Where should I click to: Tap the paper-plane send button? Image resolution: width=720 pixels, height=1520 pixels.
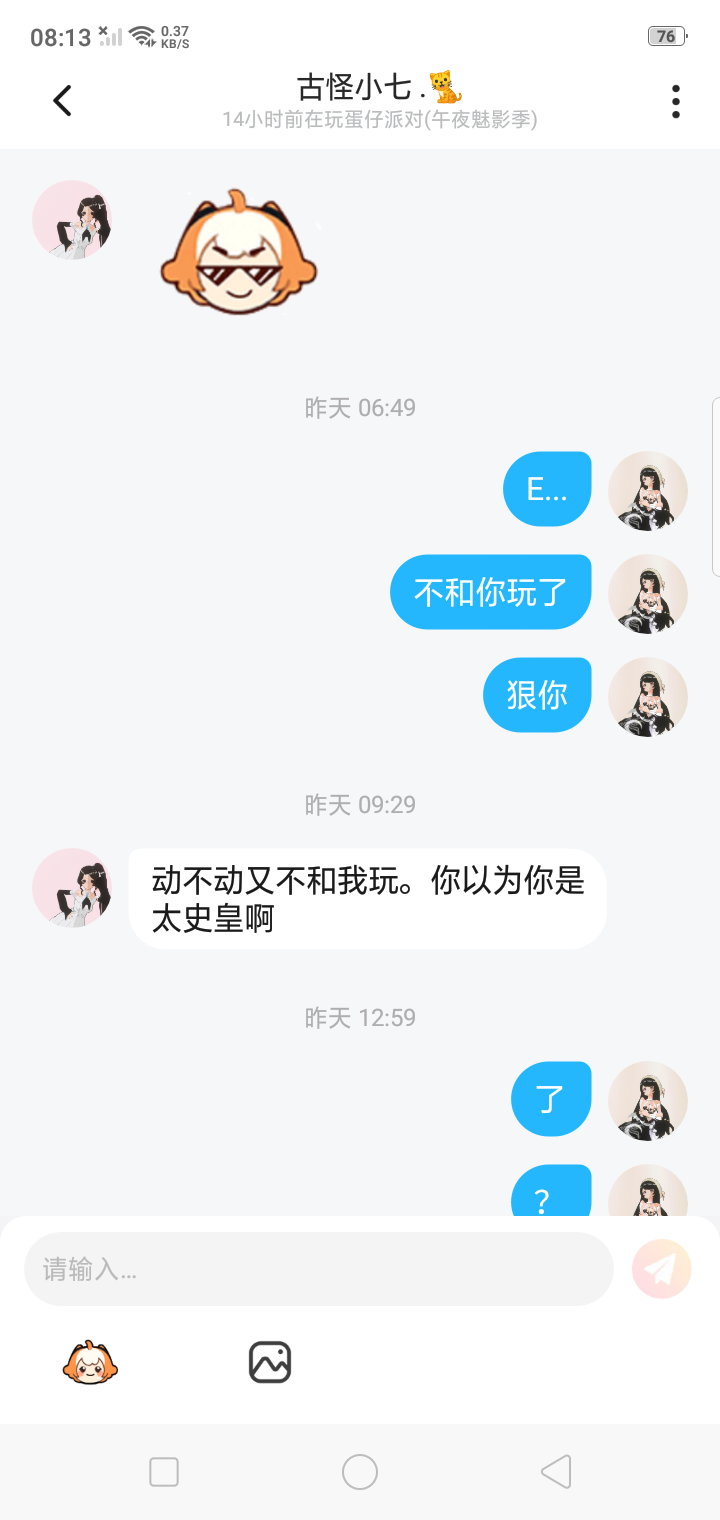(x=661, y=1269)
